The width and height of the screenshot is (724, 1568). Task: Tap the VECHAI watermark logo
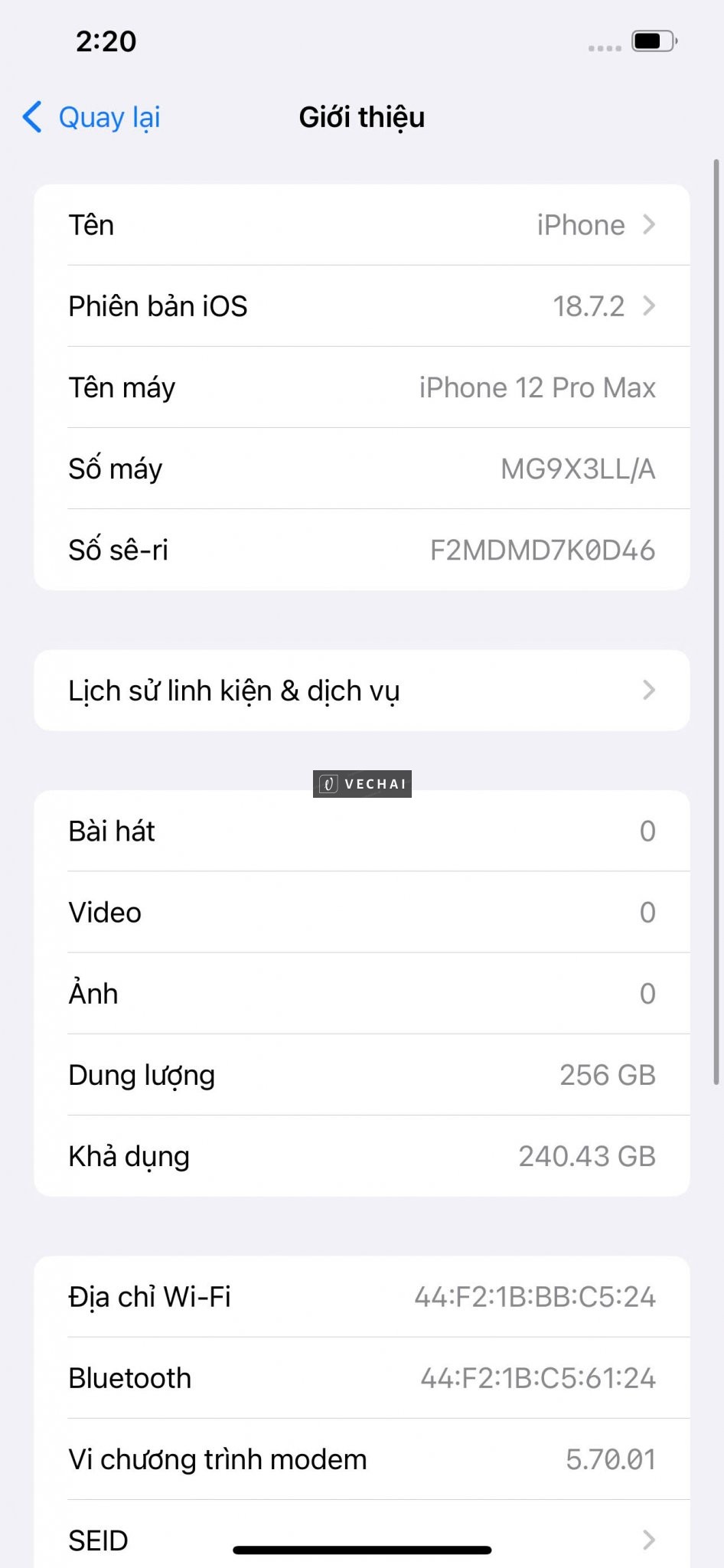(361, 783)
